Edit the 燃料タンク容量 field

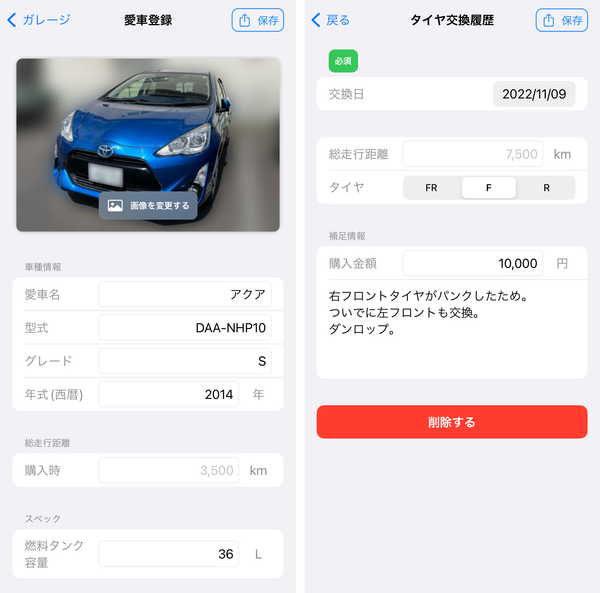pyautogui.click(x=169, y=554)
